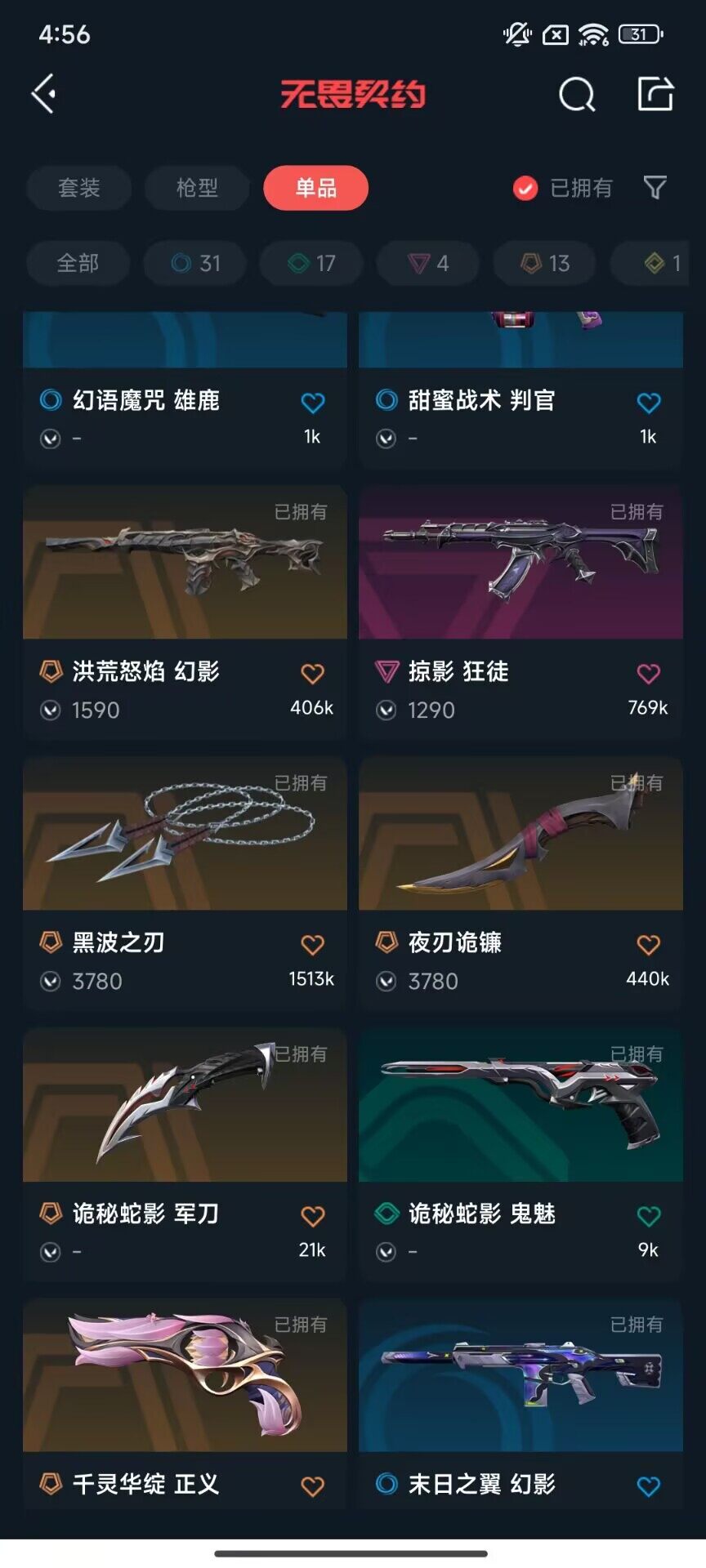Open the filter funnel icon

tap(655, 188)
